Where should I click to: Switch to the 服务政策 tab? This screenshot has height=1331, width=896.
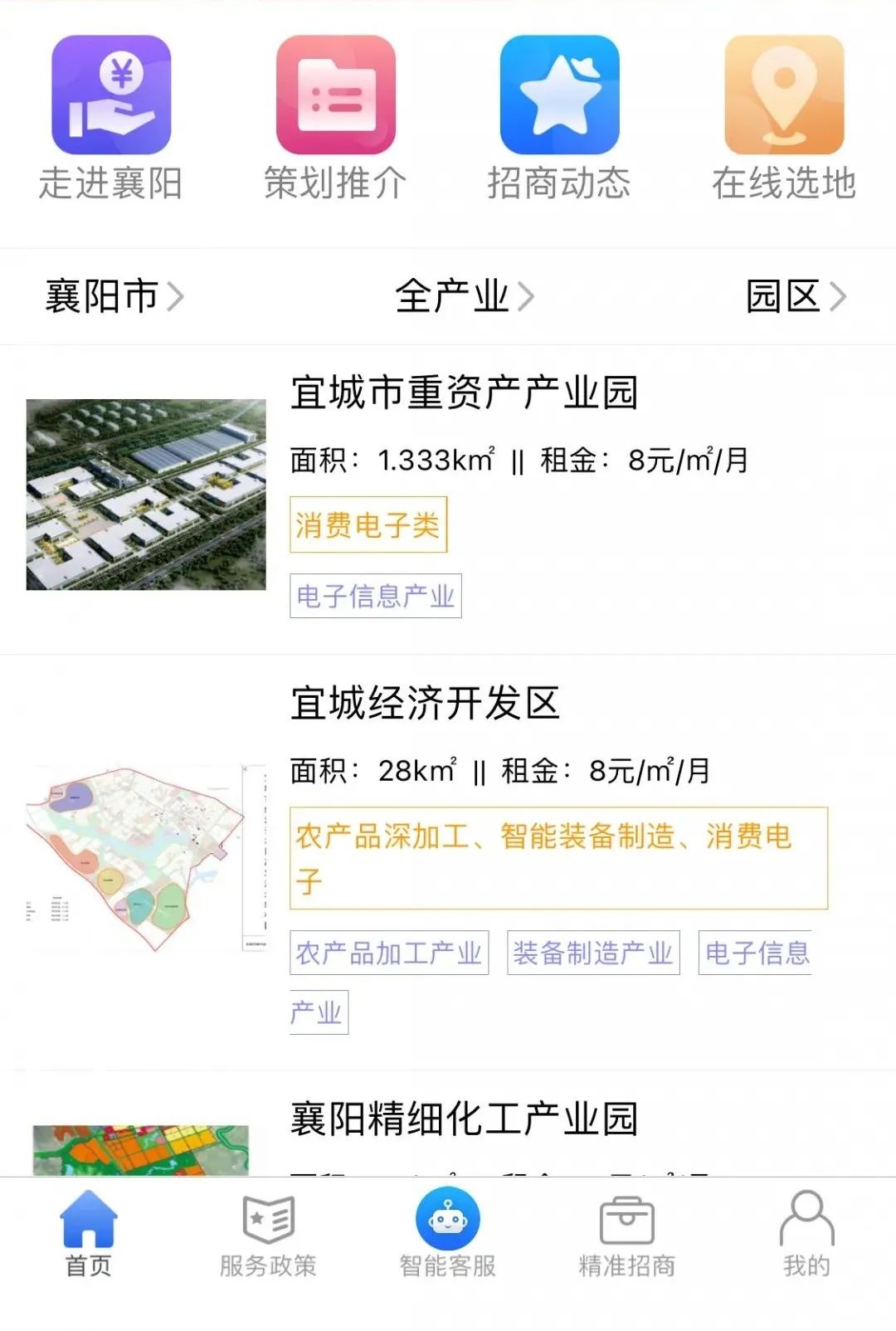point(268,1232)
